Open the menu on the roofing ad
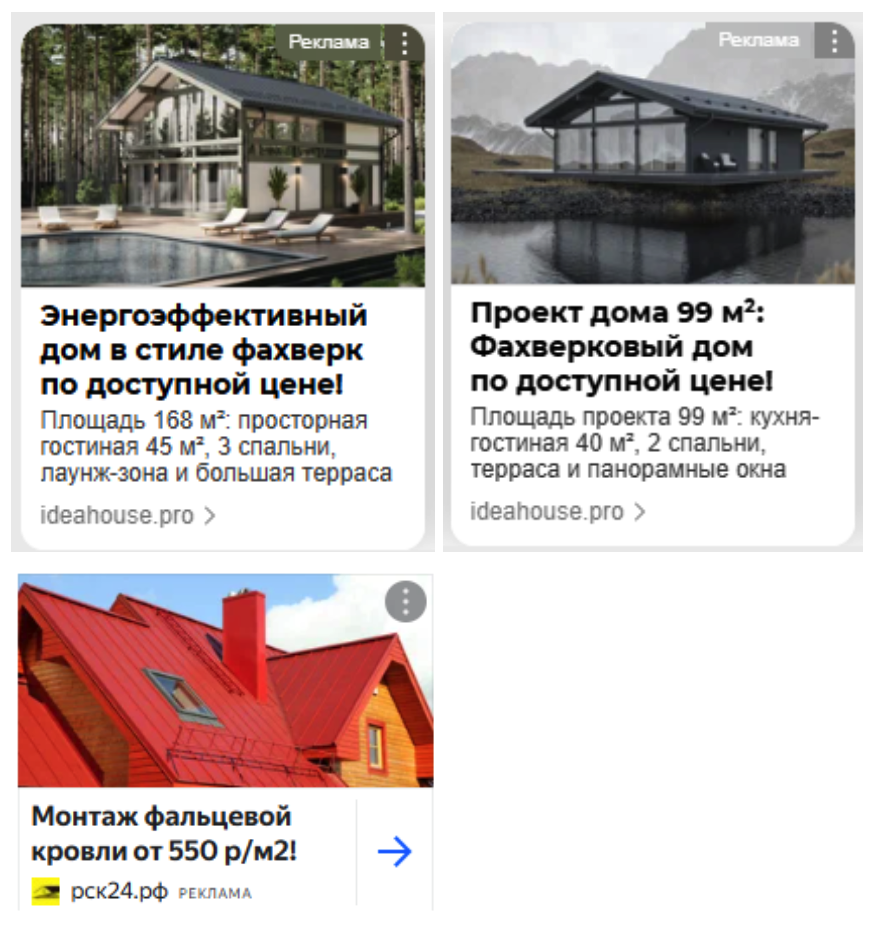 click(405, 602)
